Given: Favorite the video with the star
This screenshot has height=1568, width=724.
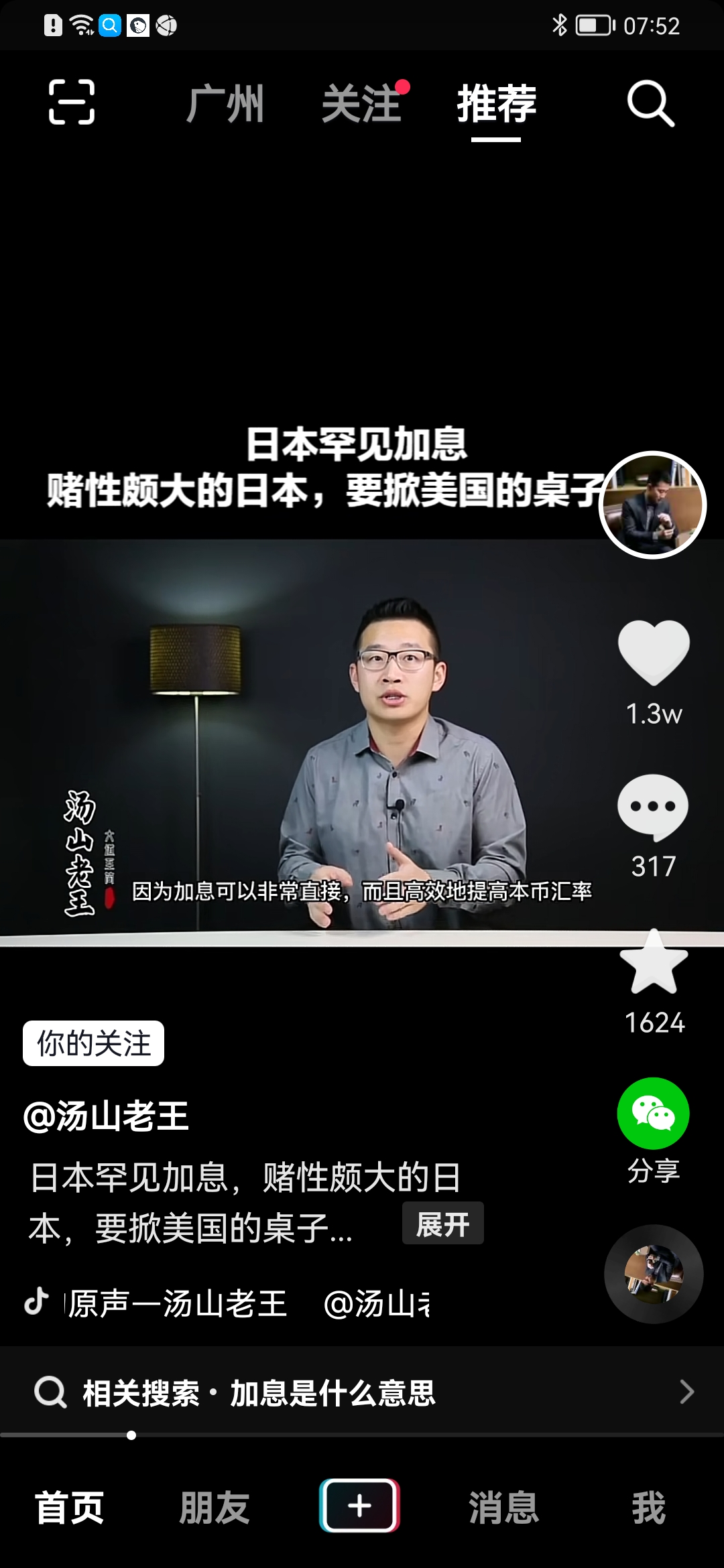Looking at the screenshot, I should (x=654, y=963).
